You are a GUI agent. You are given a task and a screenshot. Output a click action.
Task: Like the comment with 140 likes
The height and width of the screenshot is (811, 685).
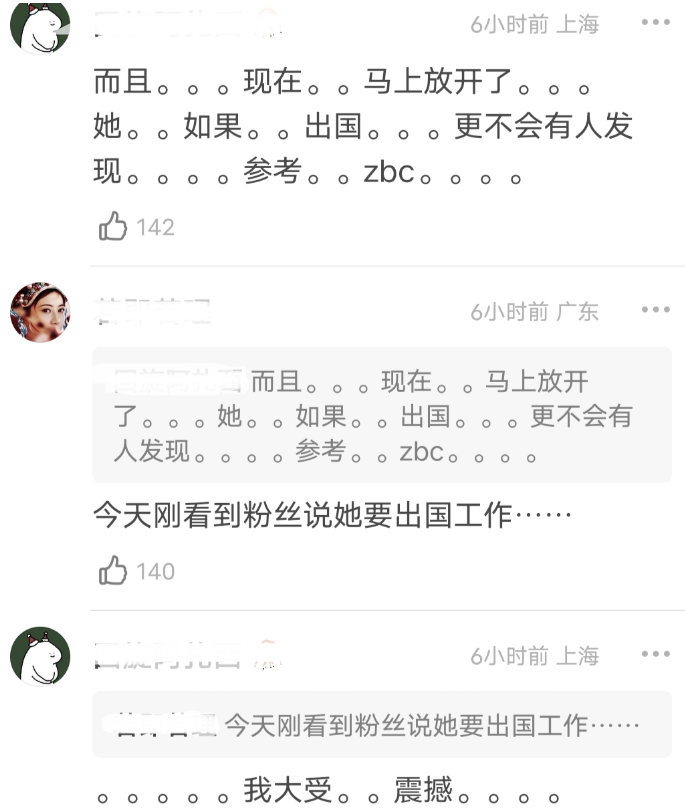tap(114, 571)
